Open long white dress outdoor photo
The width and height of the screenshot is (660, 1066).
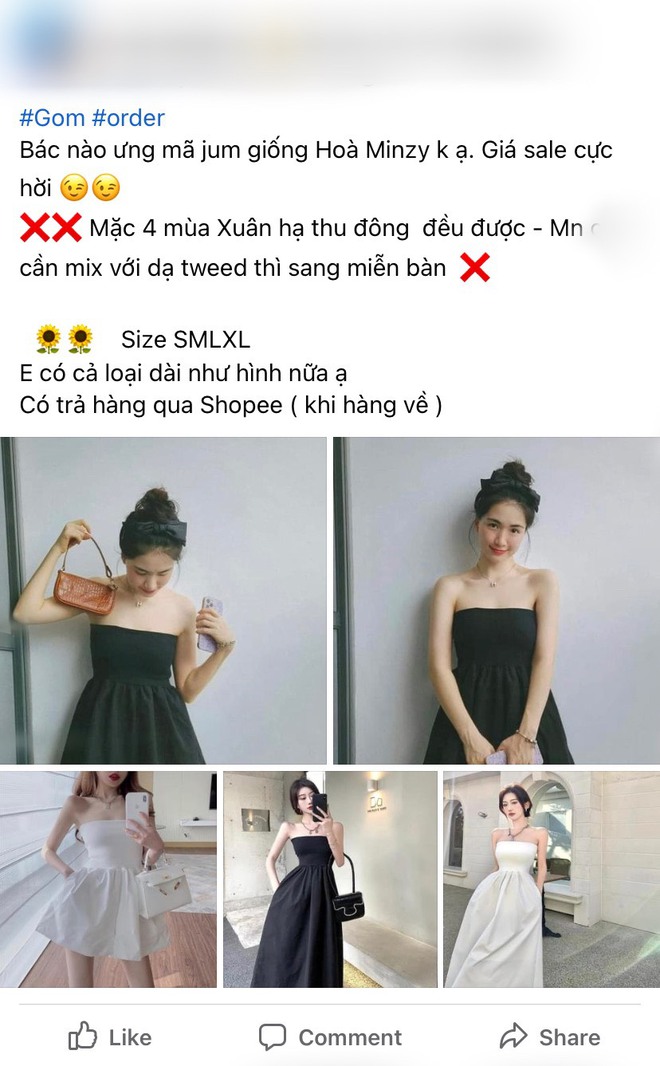551,879
